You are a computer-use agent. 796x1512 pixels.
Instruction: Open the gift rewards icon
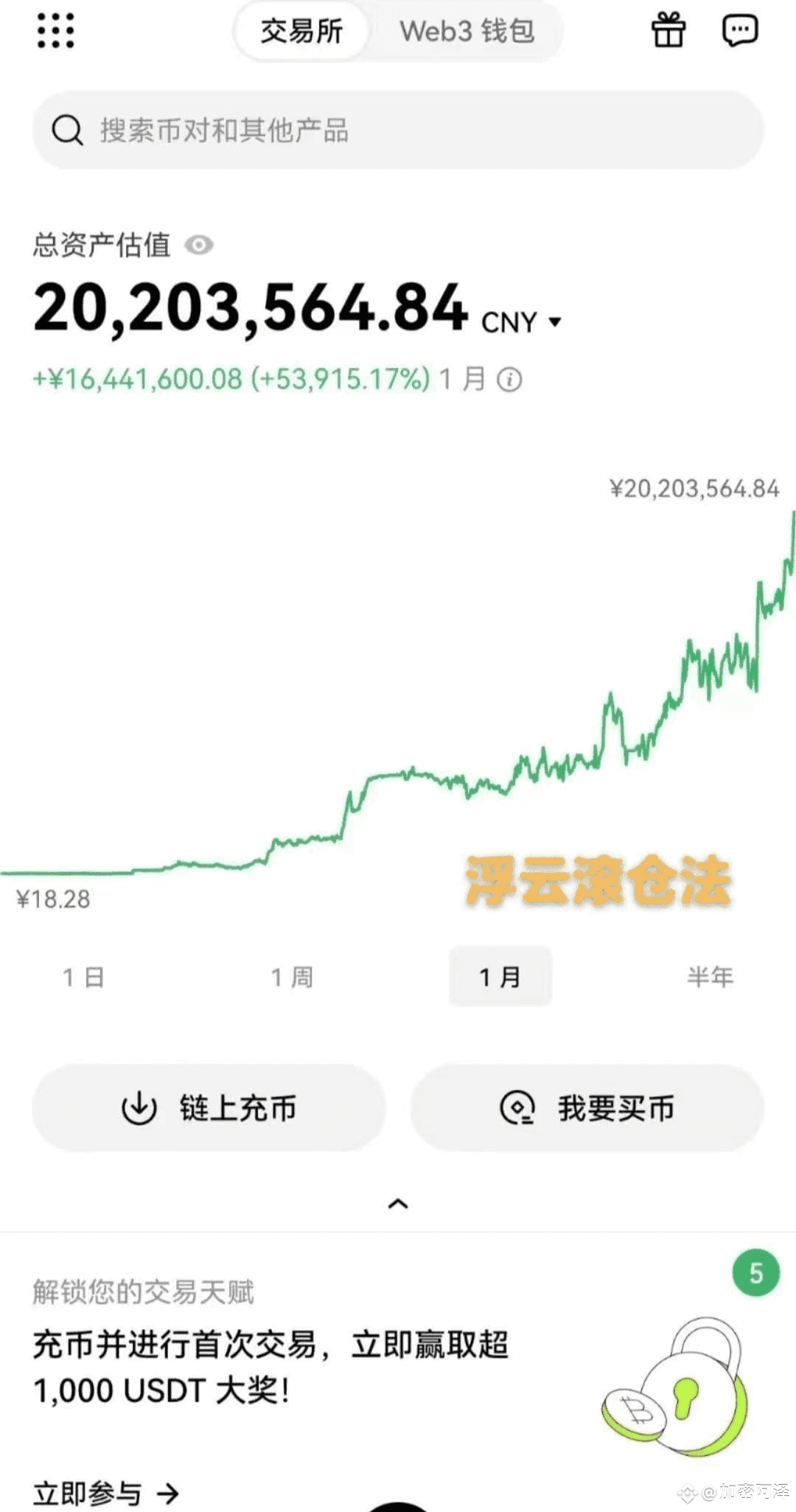pos(668,30)
